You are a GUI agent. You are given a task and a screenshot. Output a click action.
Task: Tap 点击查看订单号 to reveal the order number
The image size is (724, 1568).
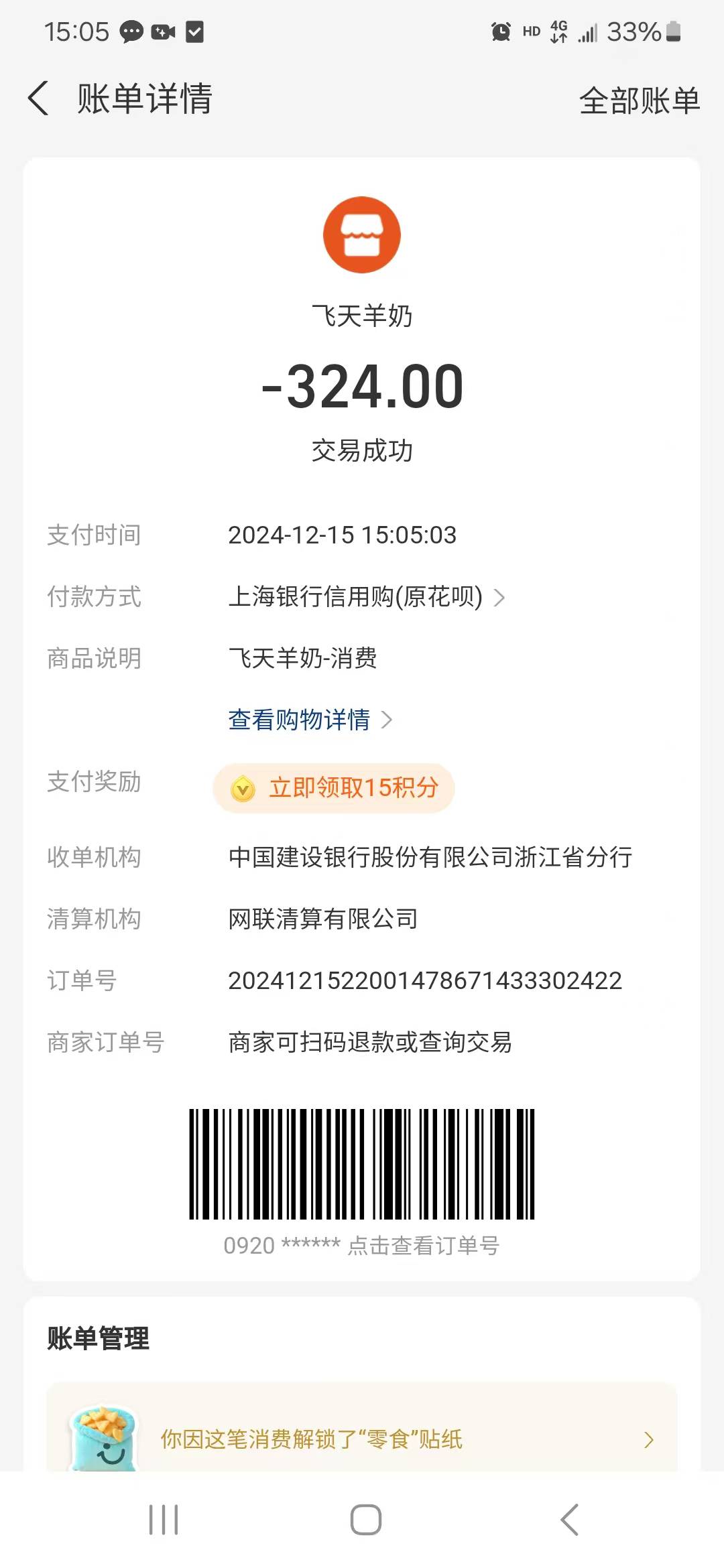click(423, 1246)
